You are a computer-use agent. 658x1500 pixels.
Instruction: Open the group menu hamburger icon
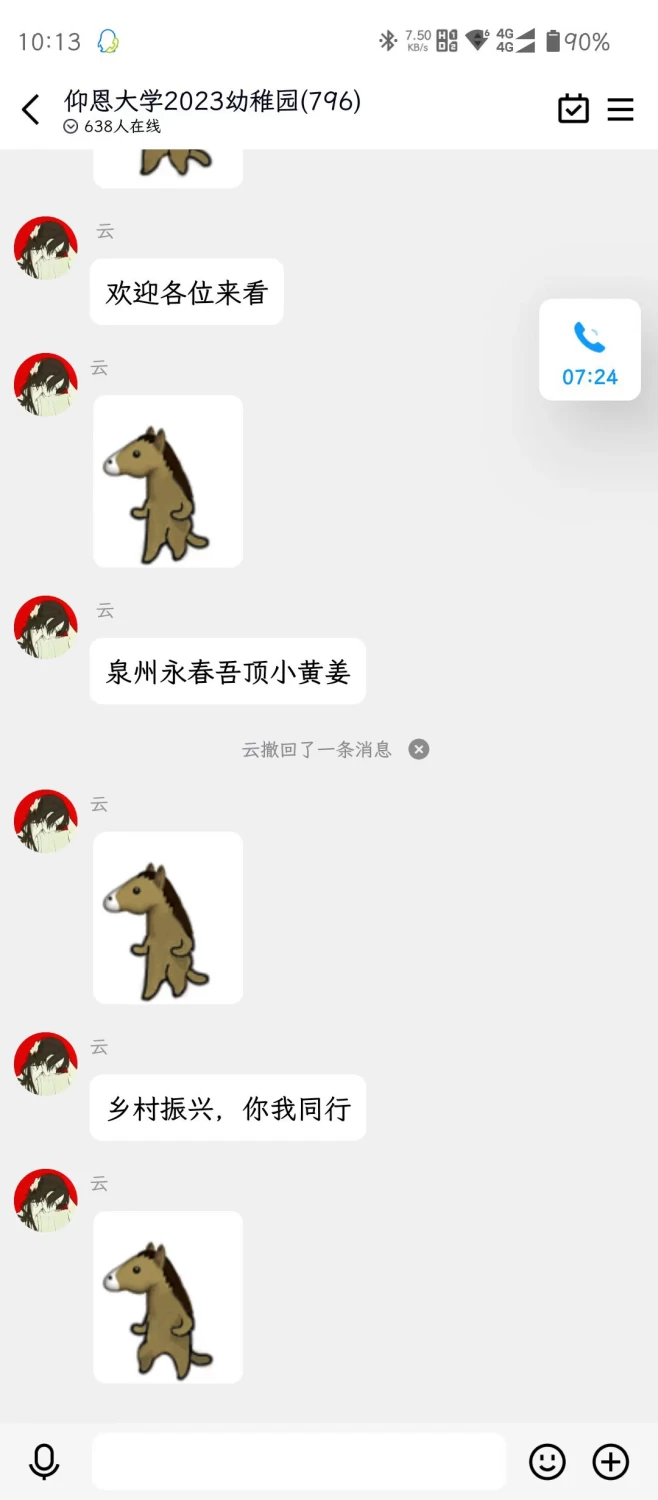pos(621,109)
